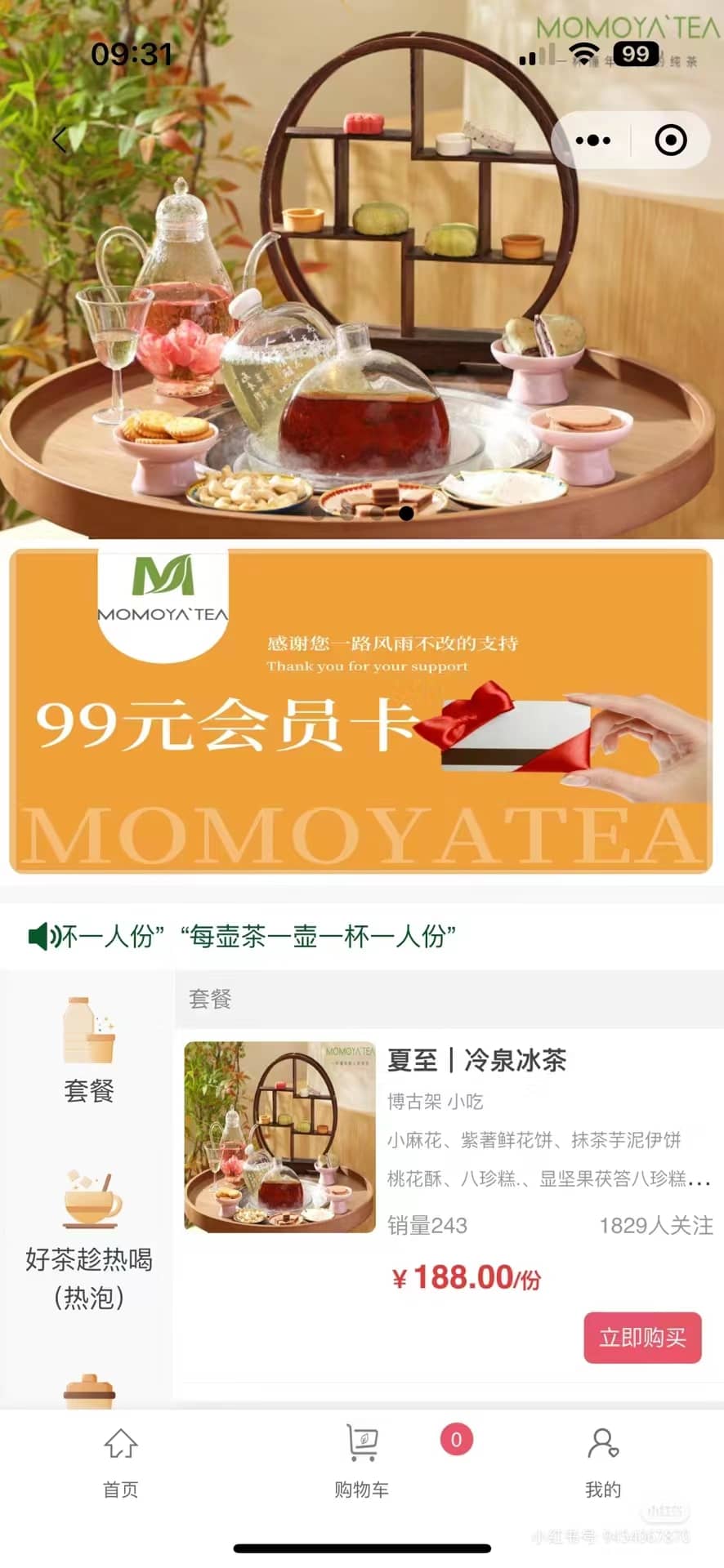Screen dimensions: 724x1568
Task: Select the 好茶趁热喝(热泡) category
Action: click(x=88, y=1241)
